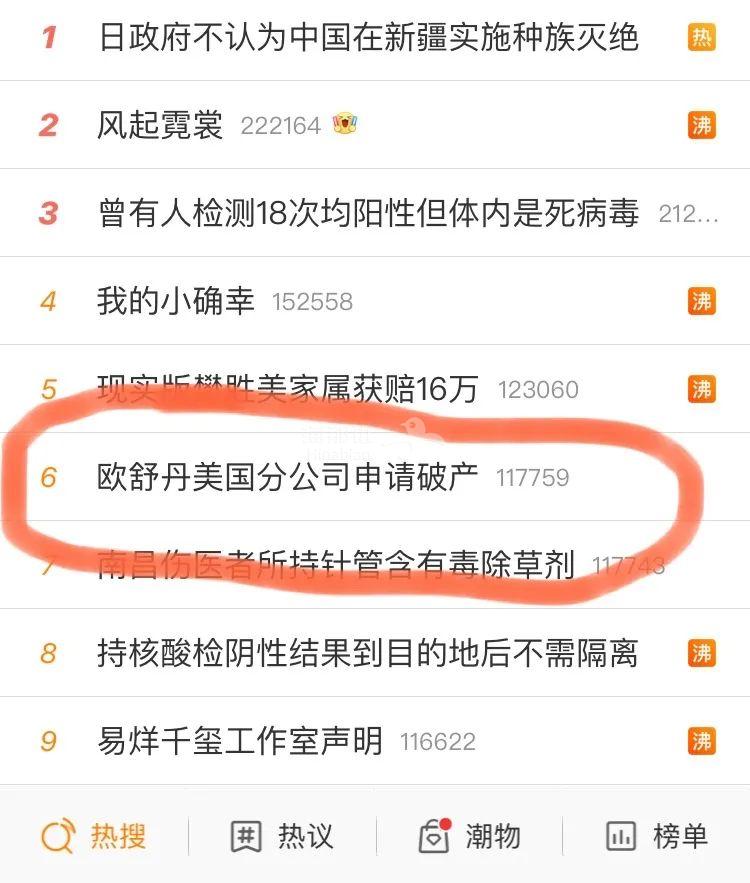Open topic 持核酸检阴性结果到目的地后不需隔离

coord(368,654)
